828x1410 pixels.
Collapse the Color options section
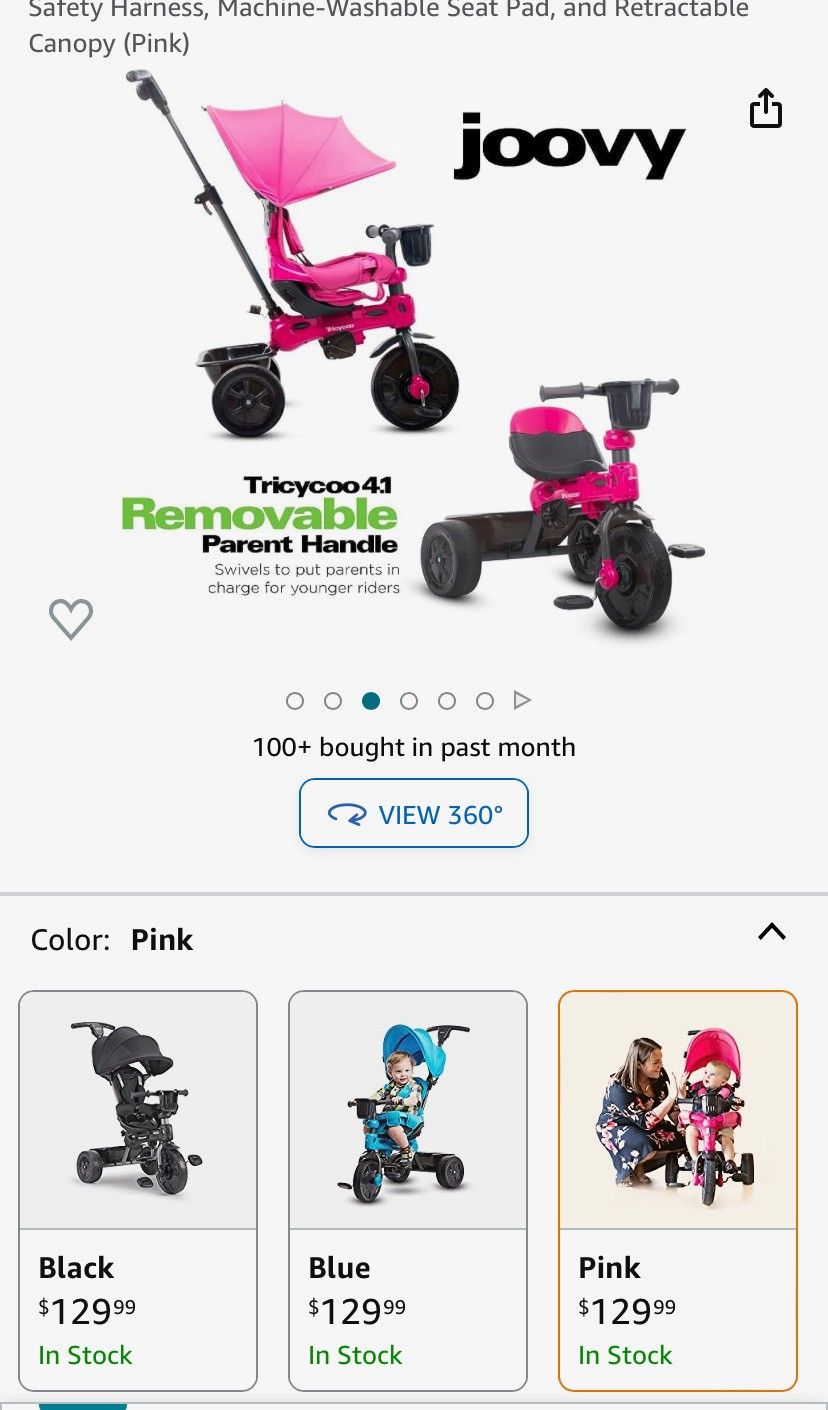772,932
